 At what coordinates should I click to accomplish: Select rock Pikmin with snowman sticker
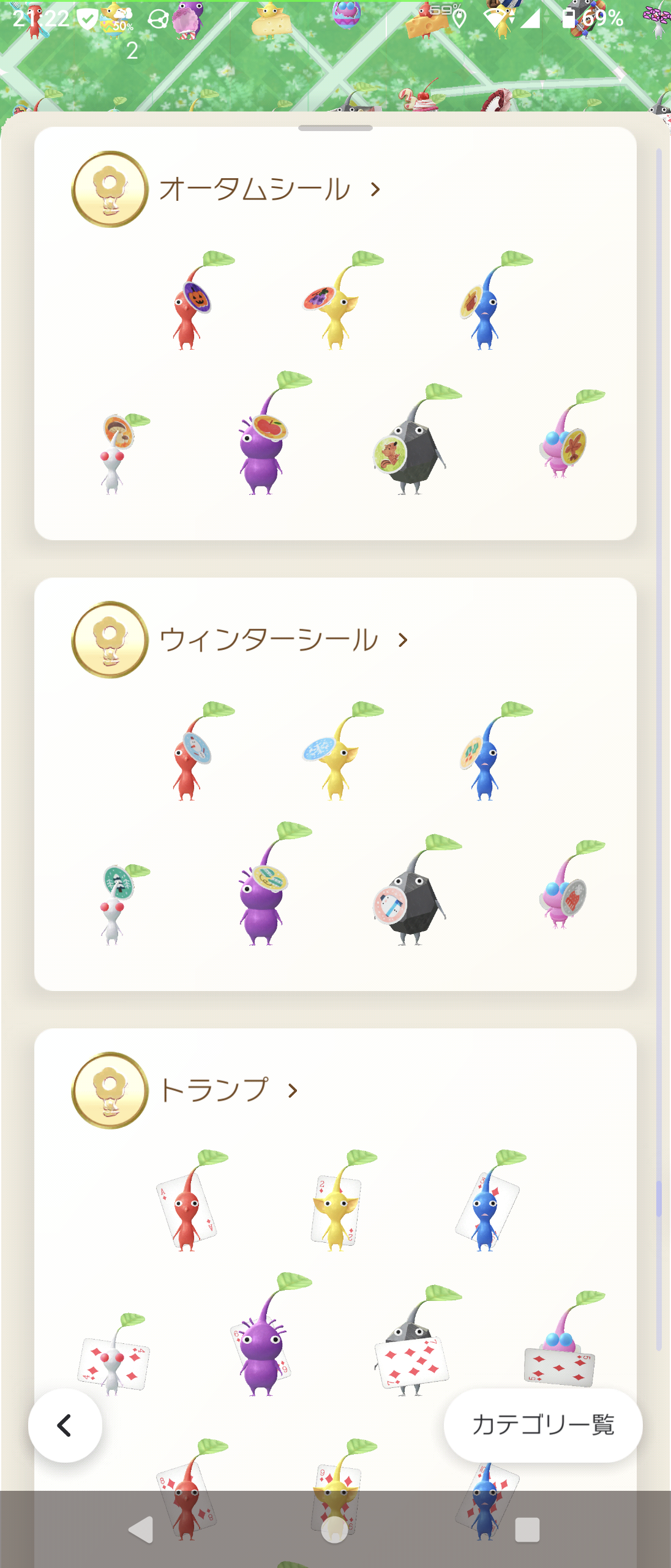[x=411, y=892]
